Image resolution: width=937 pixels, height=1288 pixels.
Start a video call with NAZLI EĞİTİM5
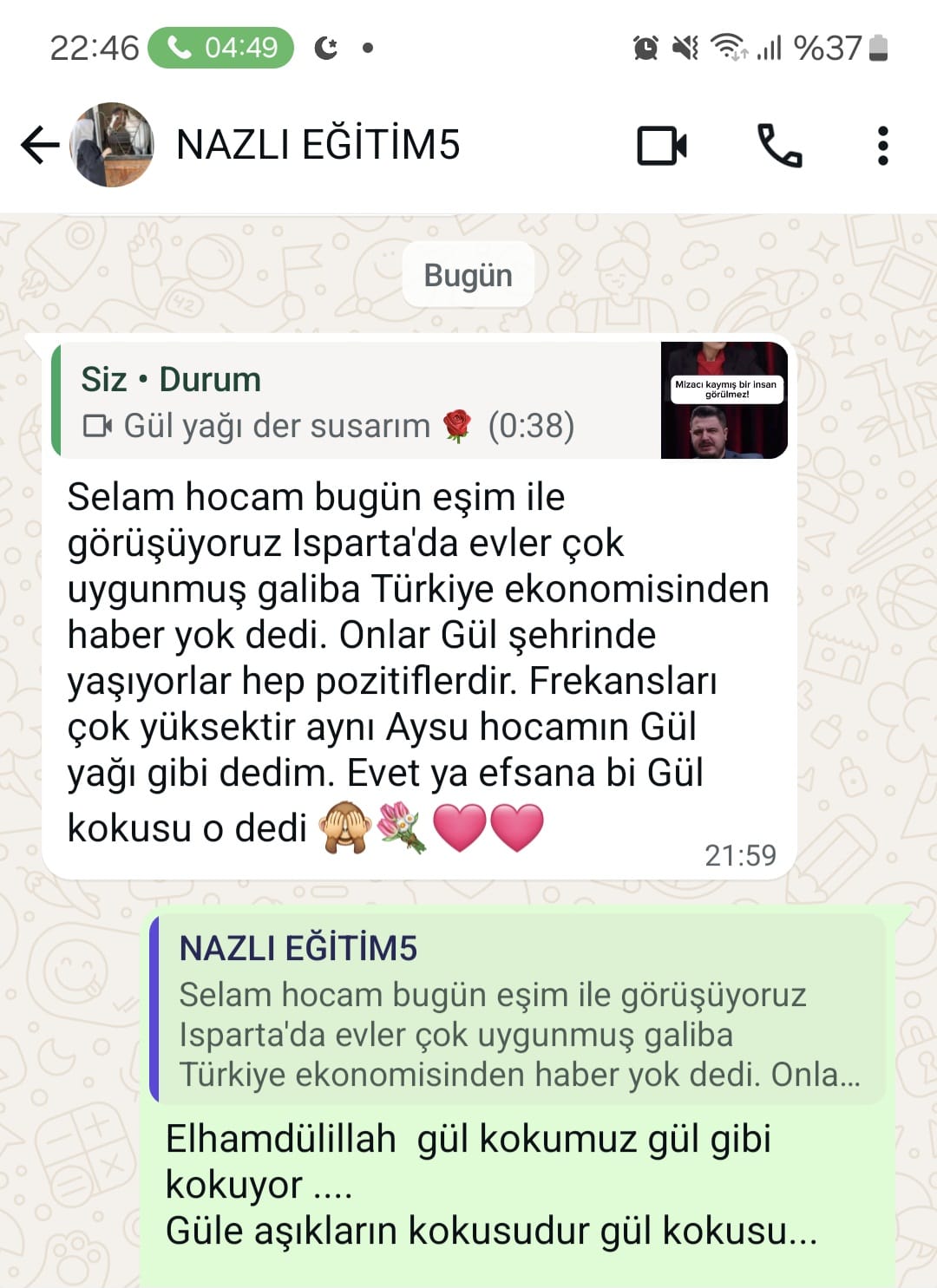click(662, 146)
